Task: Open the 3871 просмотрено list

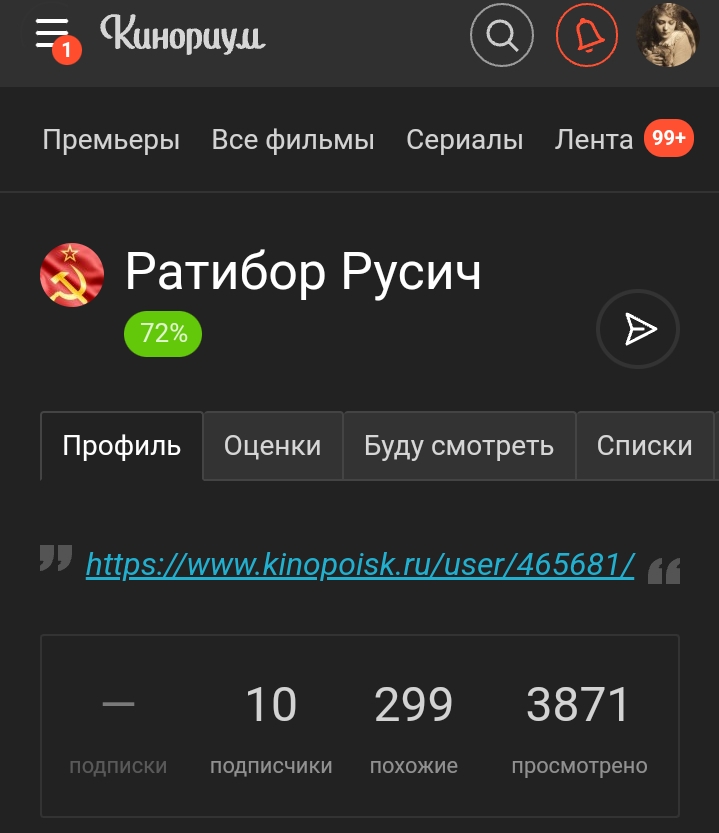Action: 579,727
